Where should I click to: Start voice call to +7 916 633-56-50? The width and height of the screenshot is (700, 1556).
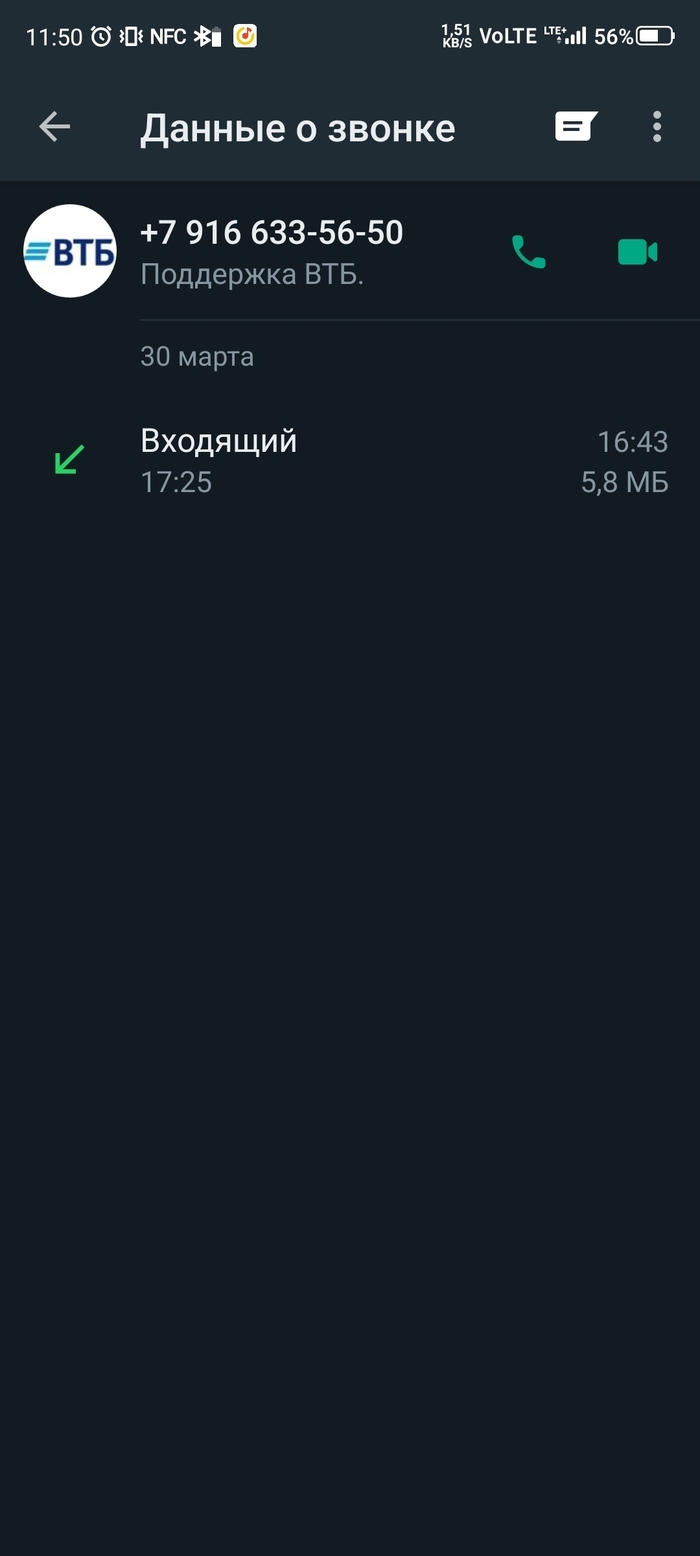point(528,252)
